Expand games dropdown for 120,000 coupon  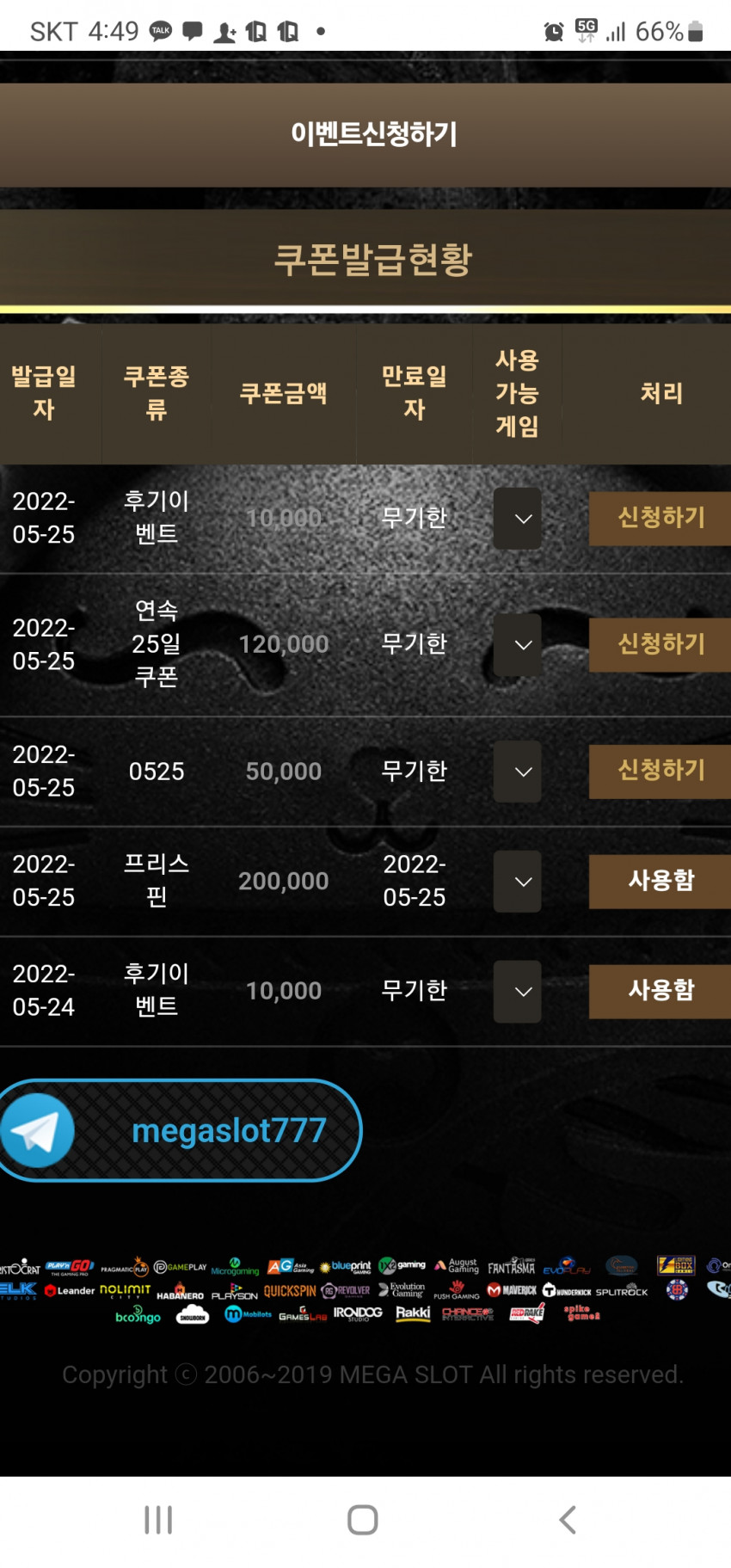518,645
